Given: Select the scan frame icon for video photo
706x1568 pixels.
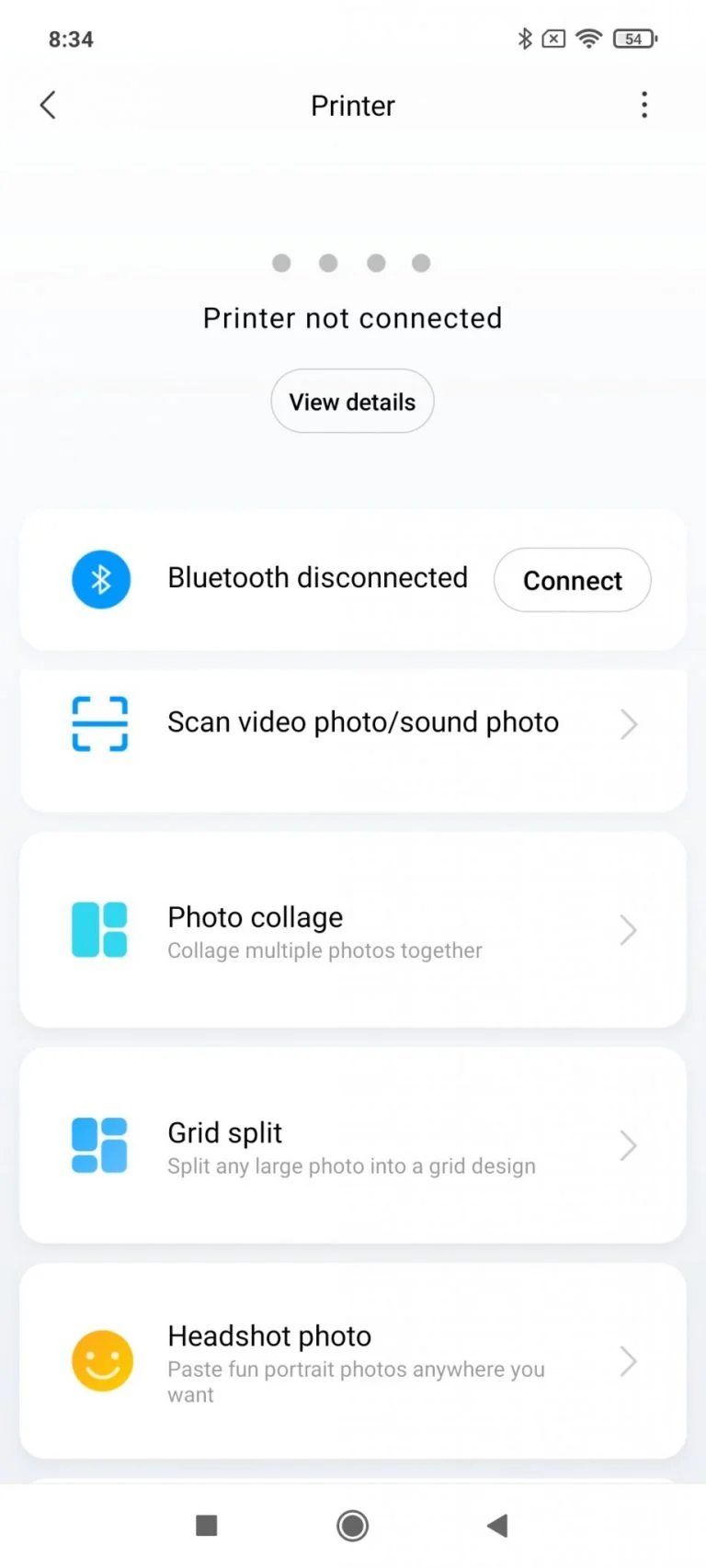Looking at the screenshot, I should 99,724.
